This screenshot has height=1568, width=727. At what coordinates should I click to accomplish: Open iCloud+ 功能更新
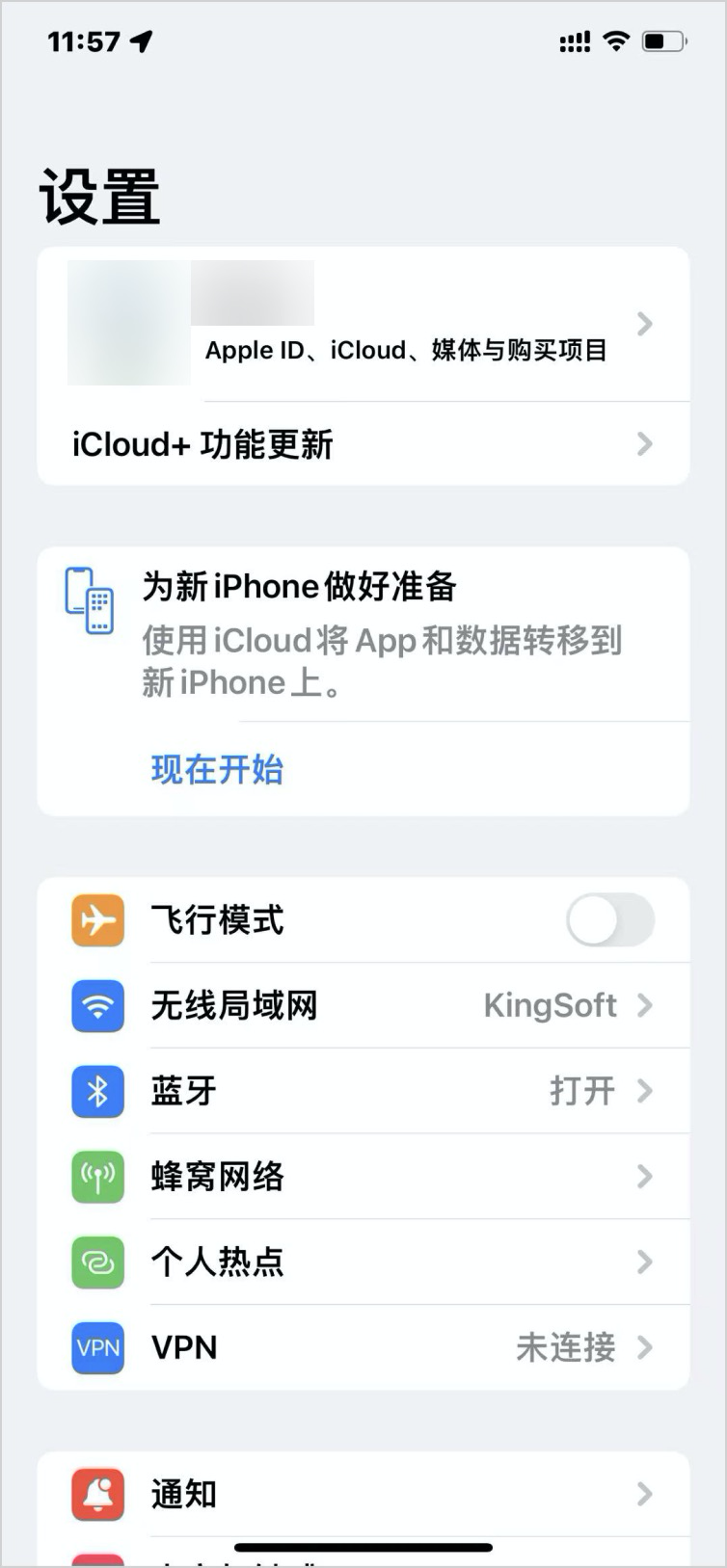coord(363,444)
